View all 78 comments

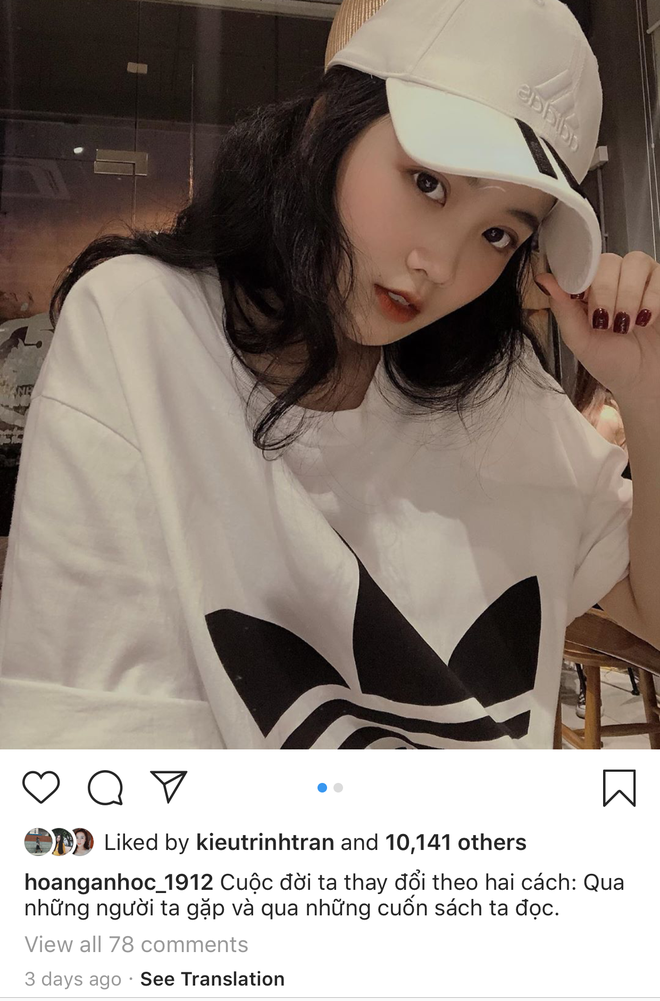pos(136,944)
